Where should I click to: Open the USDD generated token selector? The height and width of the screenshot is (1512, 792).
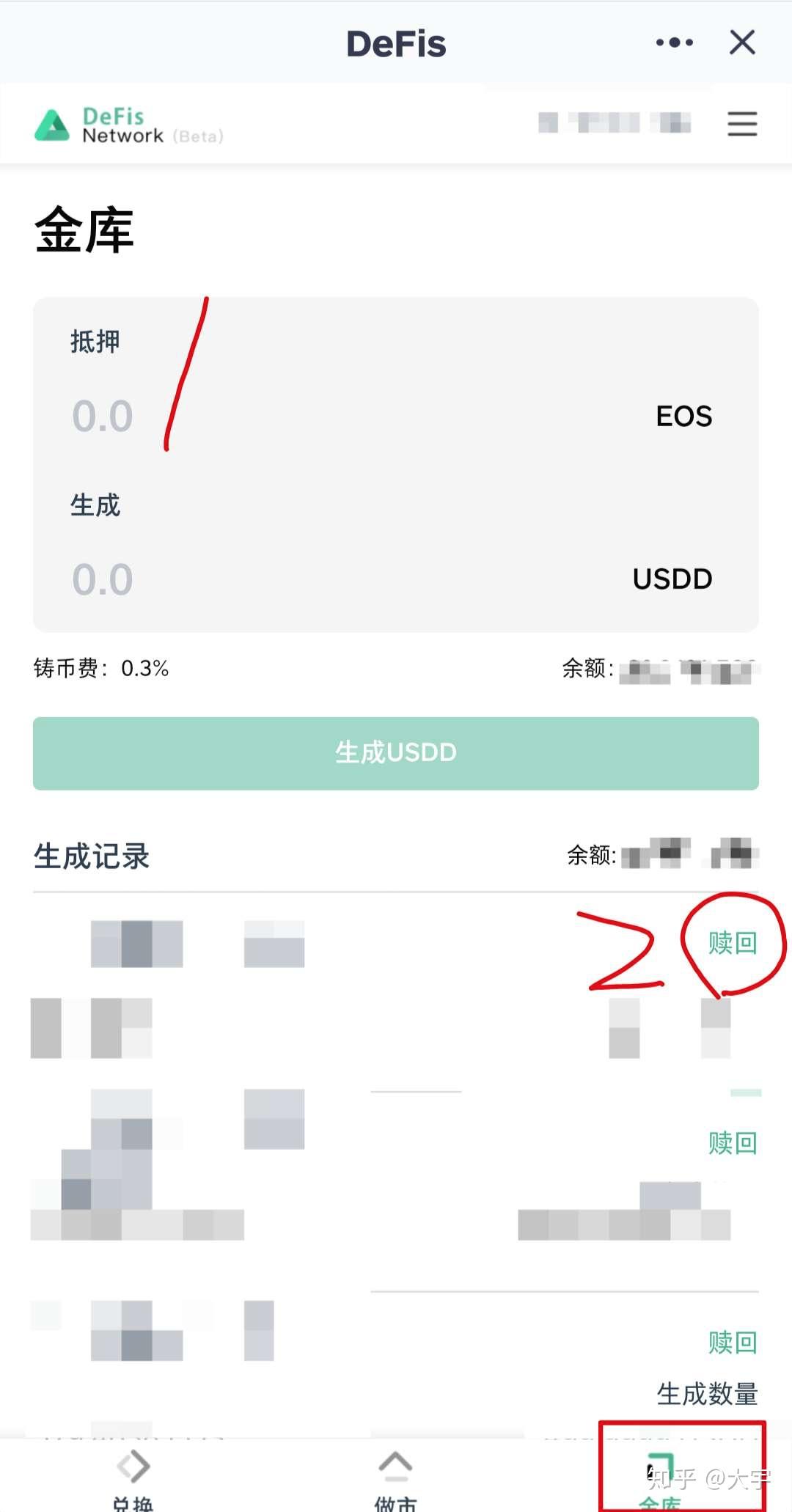(x=672, y=579)
